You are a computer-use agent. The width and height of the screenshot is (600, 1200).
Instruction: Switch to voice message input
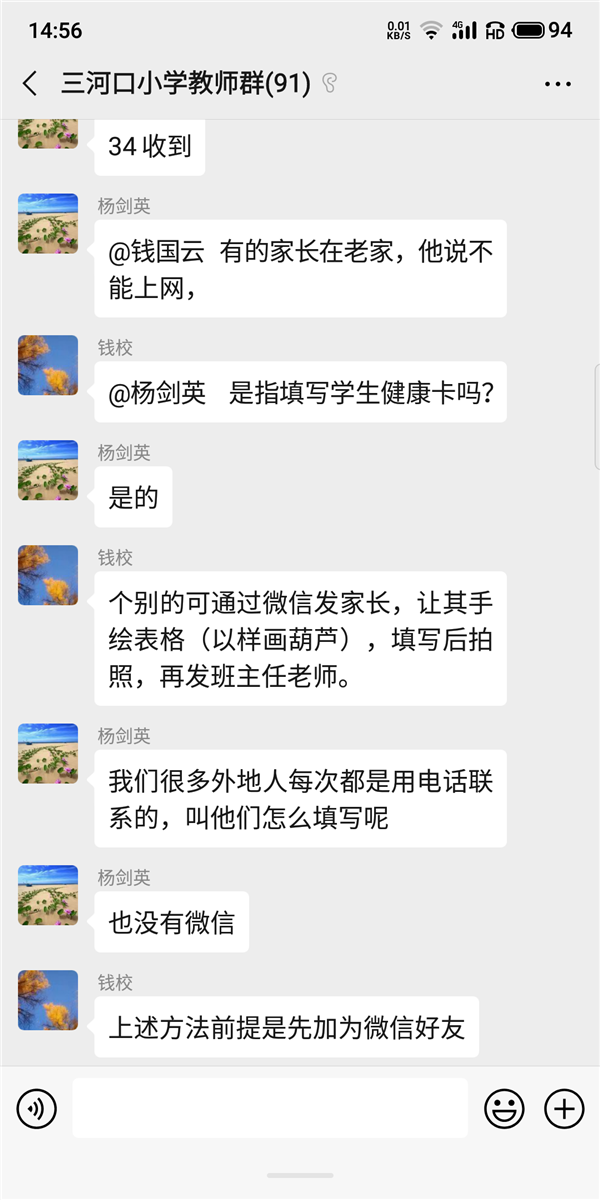(x=37, y=1108)
